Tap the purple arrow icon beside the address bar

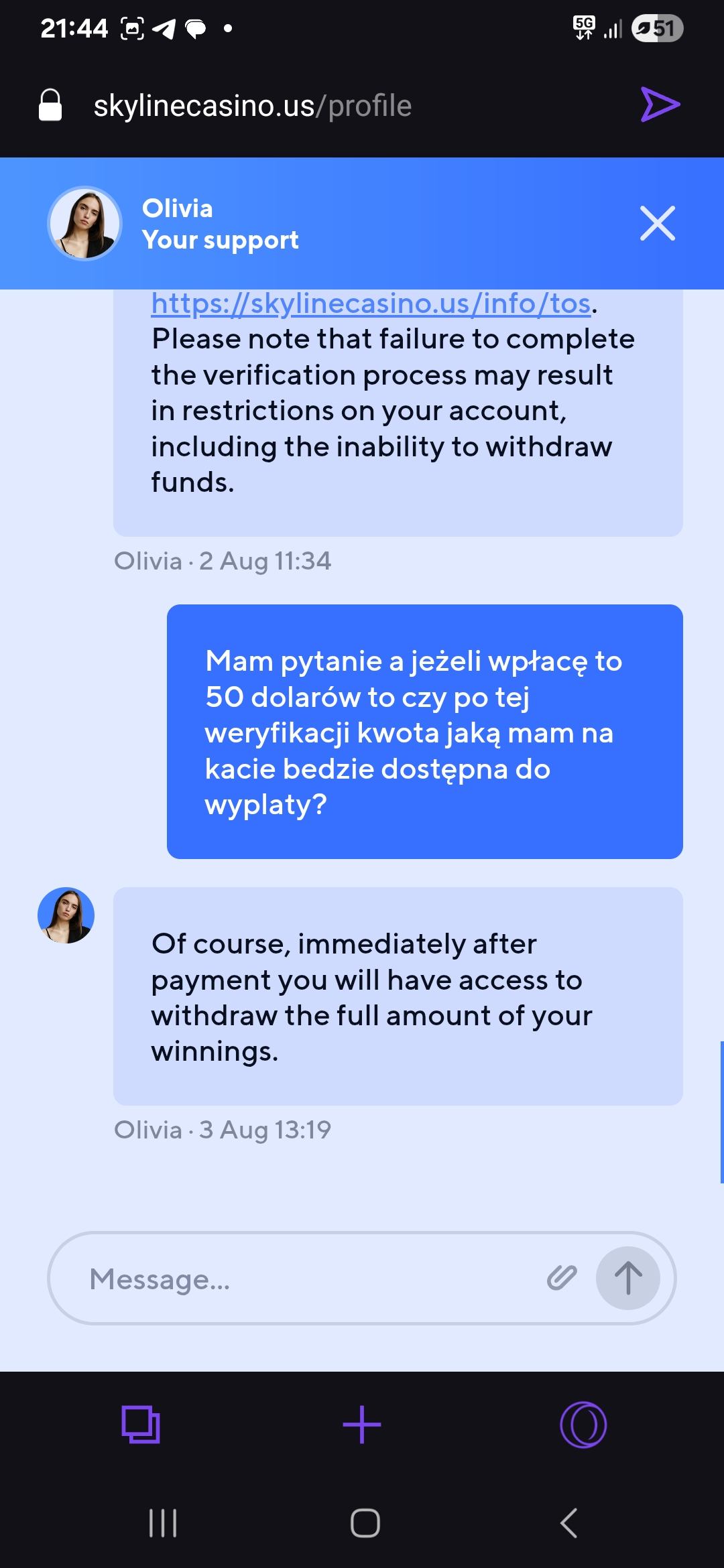tap(660, 105)
